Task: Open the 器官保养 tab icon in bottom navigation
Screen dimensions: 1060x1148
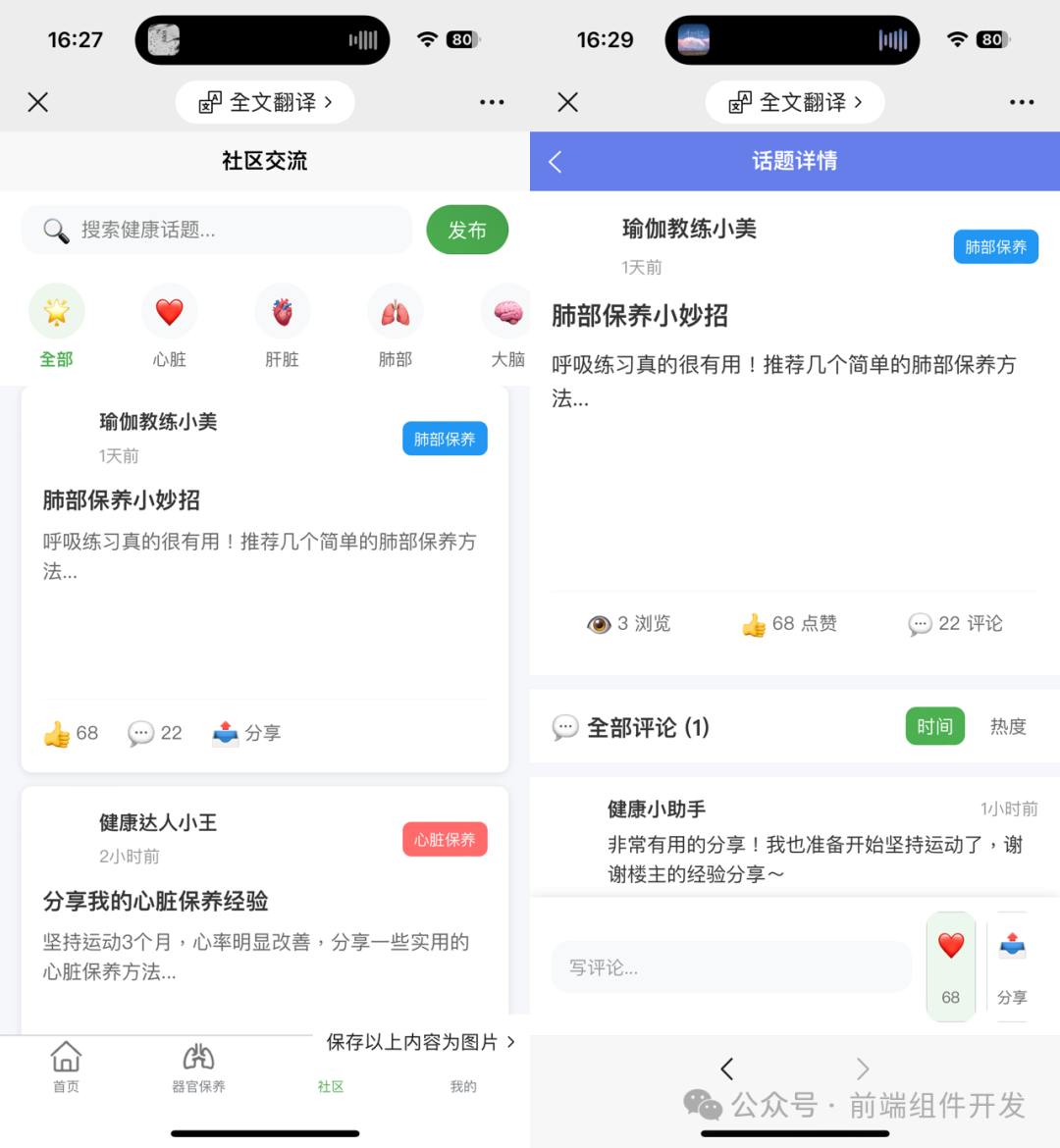Action: [x=197, y=1058]
